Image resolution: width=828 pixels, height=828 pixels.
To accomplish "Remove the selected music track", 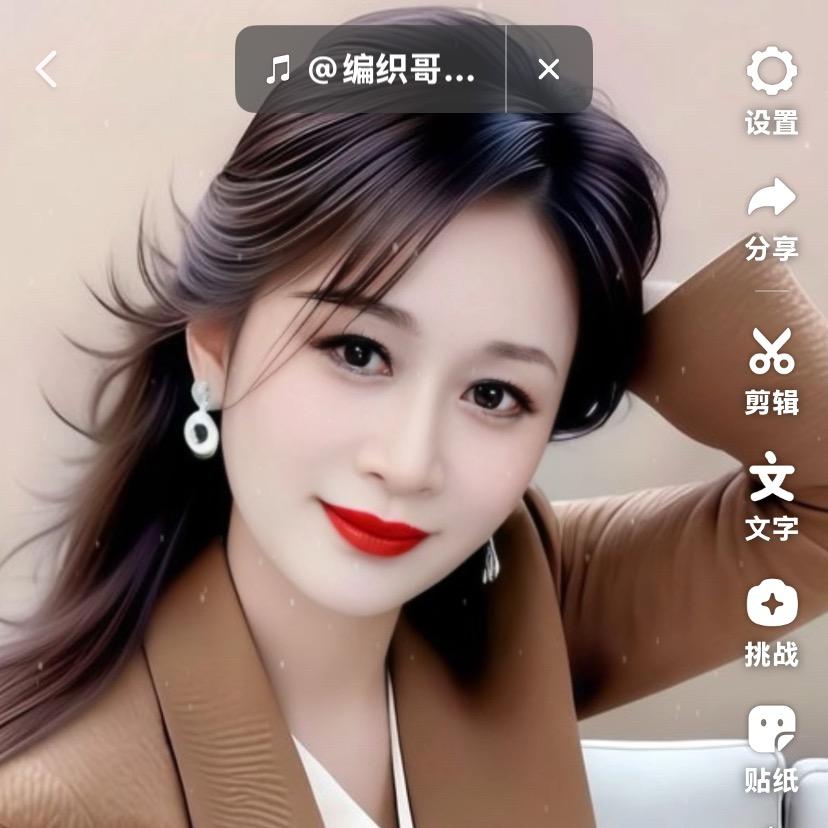I will [x=548, y=69].
